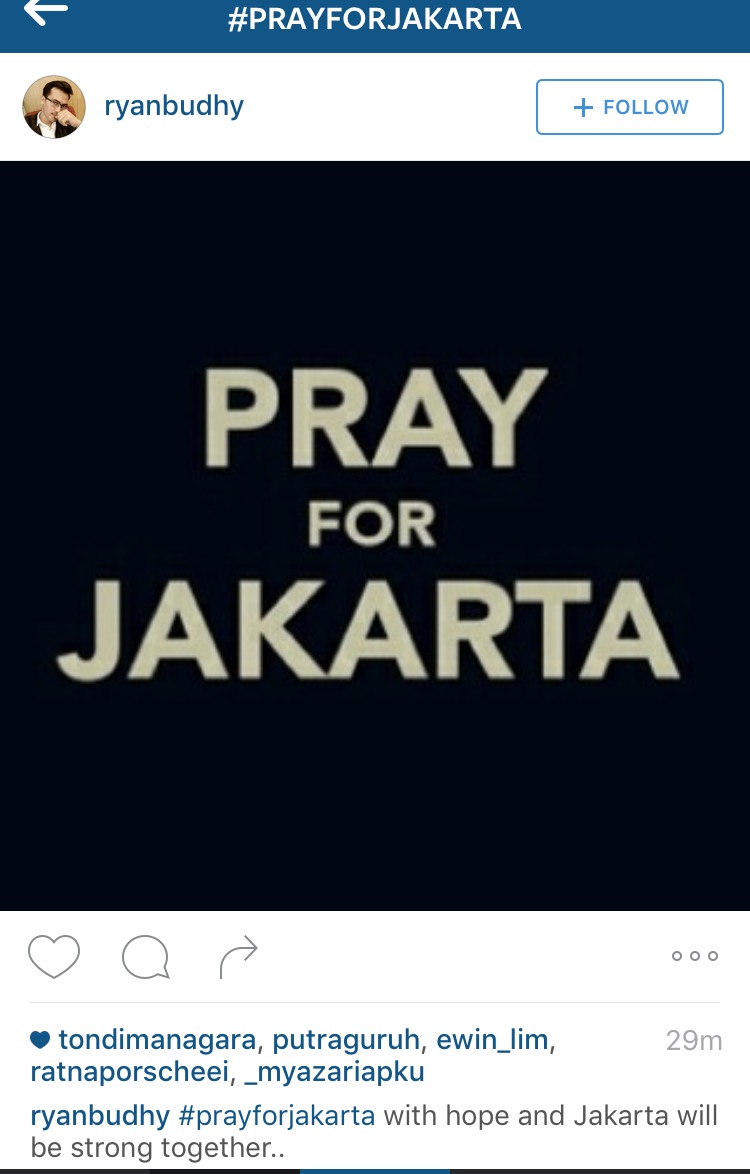Screen dimensions: 750x1174
Task: View ewin_lim's profile from the likes
Action: pyautogui.click(x=492, y=1040)
